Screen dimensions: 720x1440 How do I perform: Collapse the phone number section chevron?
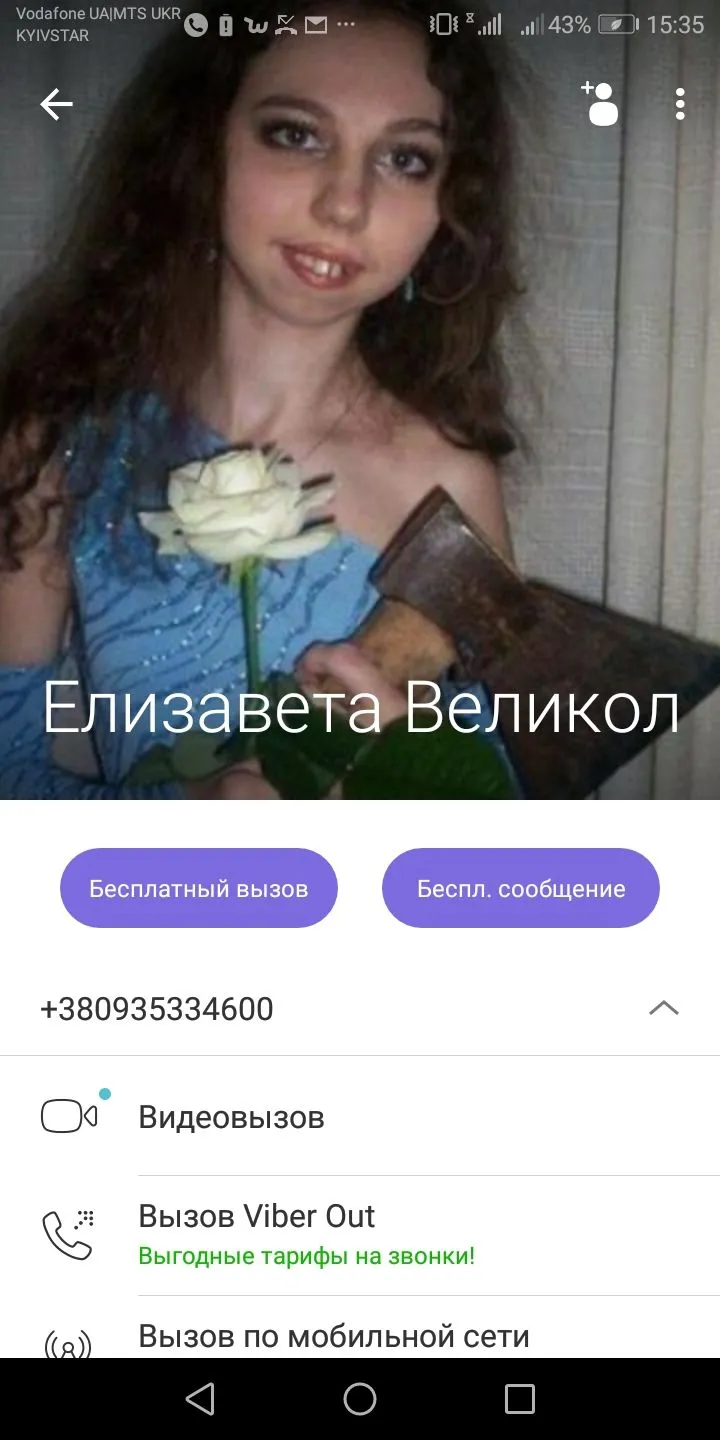coord(663,1008)
